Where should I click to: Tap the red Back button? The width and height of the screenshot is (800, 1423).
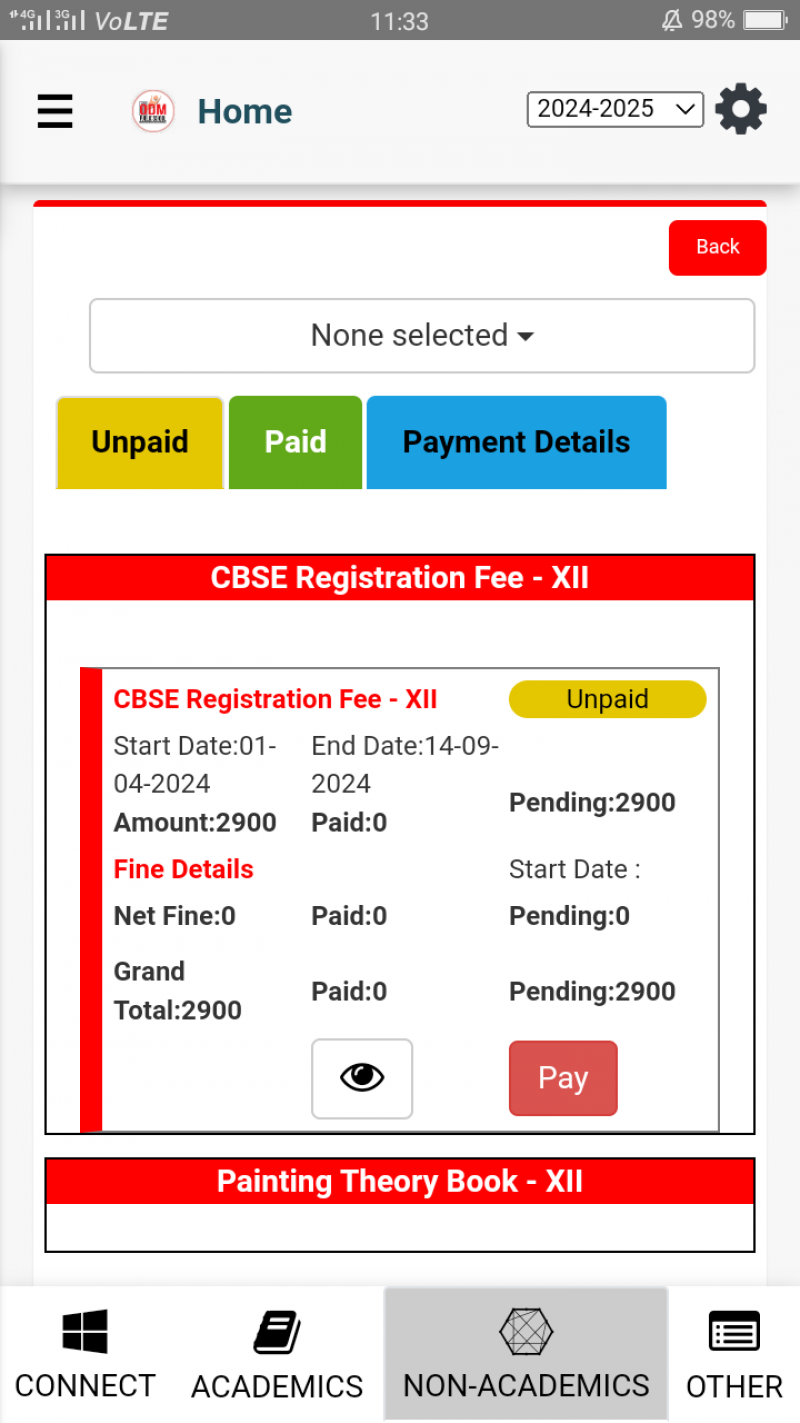pos(717,247)
